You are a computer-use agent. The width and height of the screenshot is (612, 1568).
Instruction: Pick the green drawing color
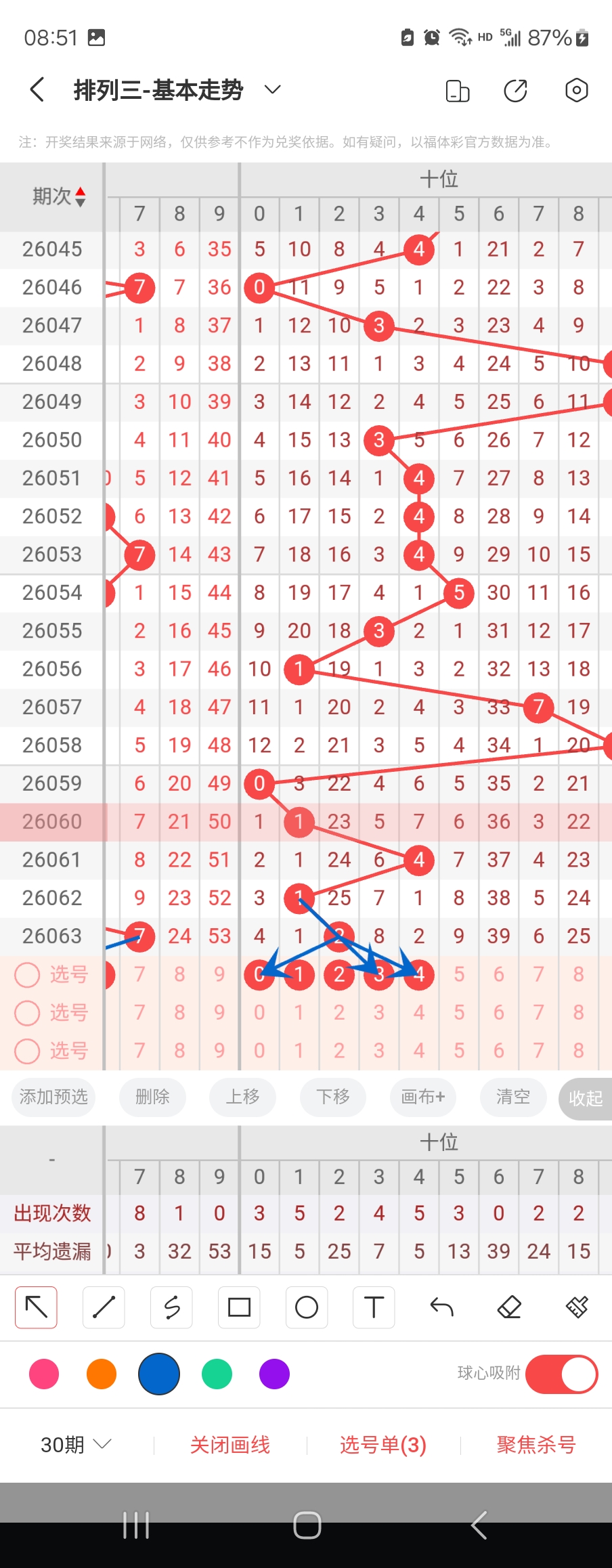[217, 1374]
